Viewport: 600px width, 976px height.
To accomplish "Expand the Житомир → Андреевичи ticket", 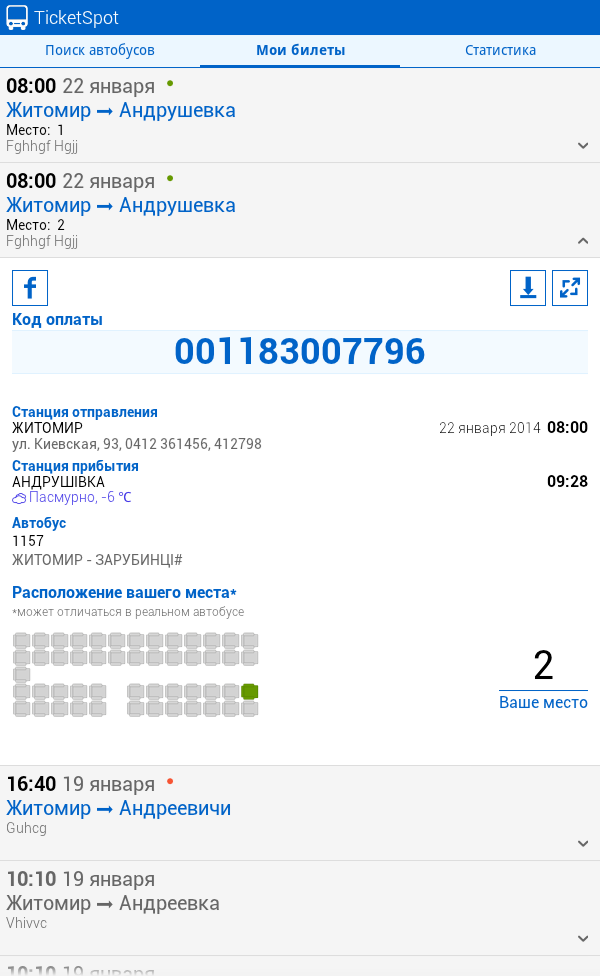I will 583,843.
